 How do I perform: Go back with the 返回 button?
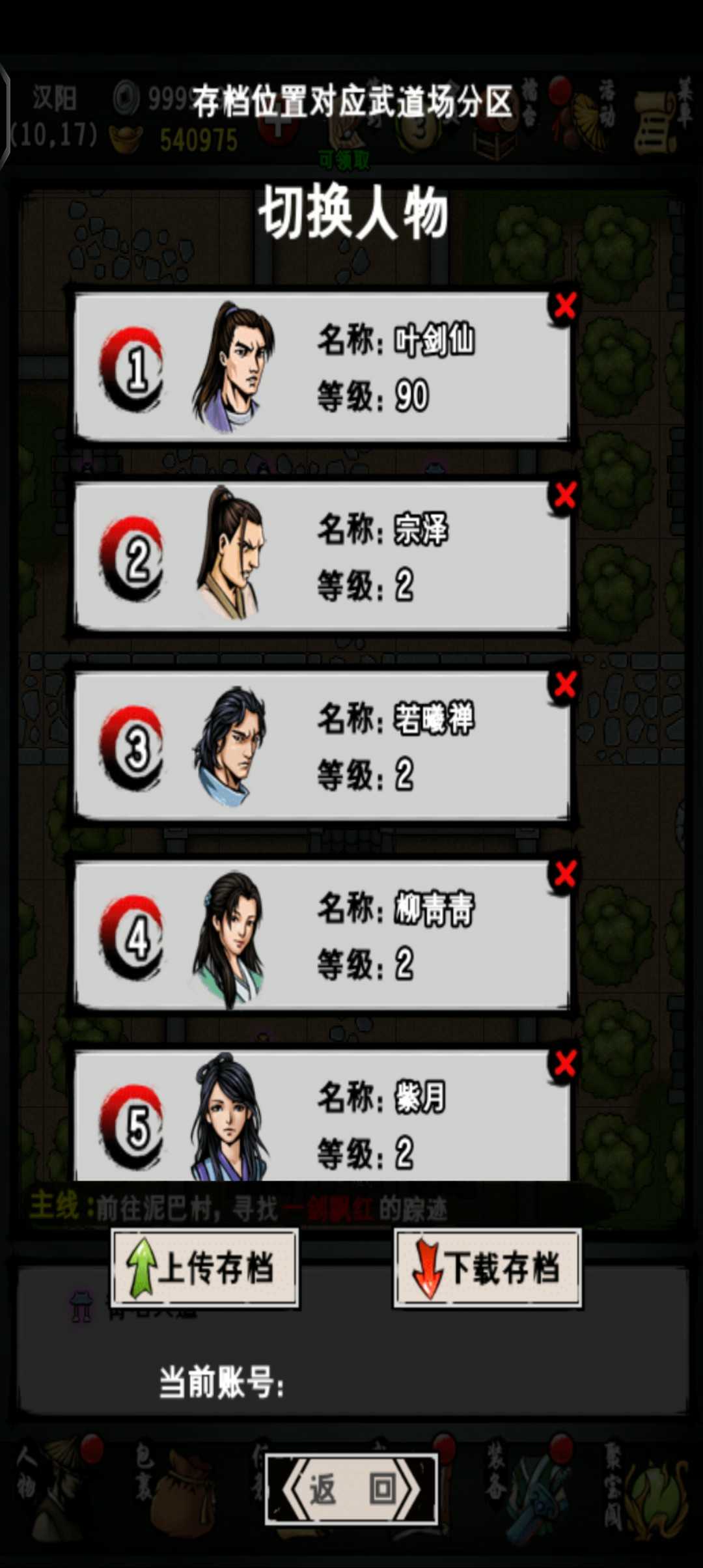(x=351, y=1489)
